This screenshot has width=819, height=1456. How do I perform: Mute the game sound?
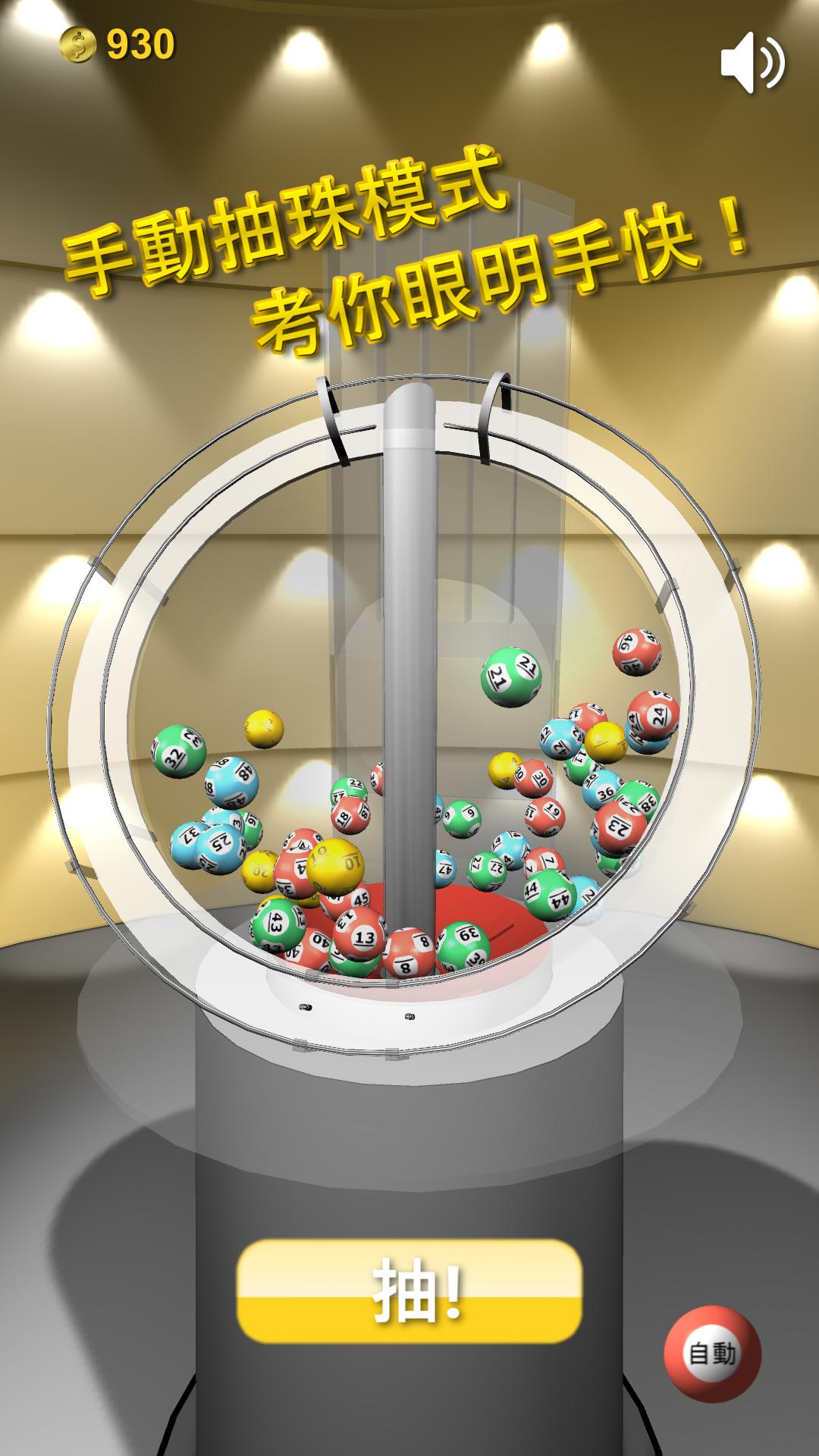[752, 63]
